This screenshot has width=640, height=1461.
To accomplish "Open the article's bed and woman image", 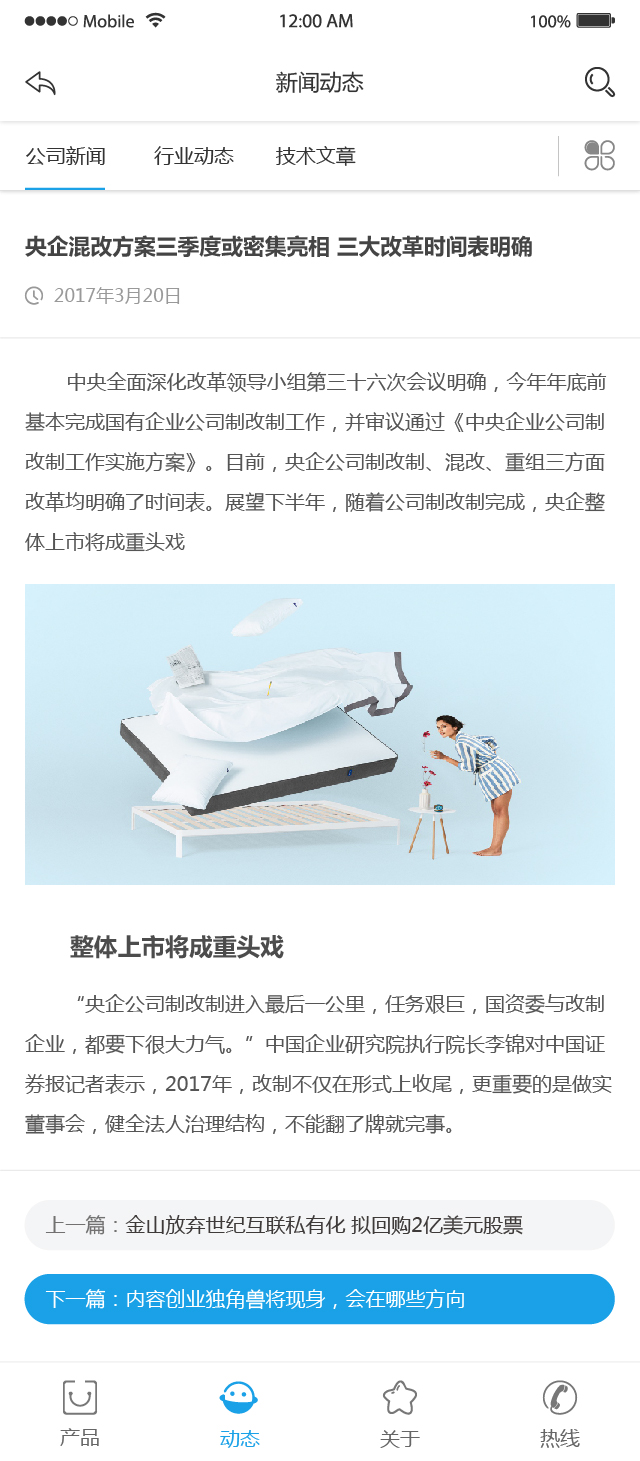I will [320, 734].
